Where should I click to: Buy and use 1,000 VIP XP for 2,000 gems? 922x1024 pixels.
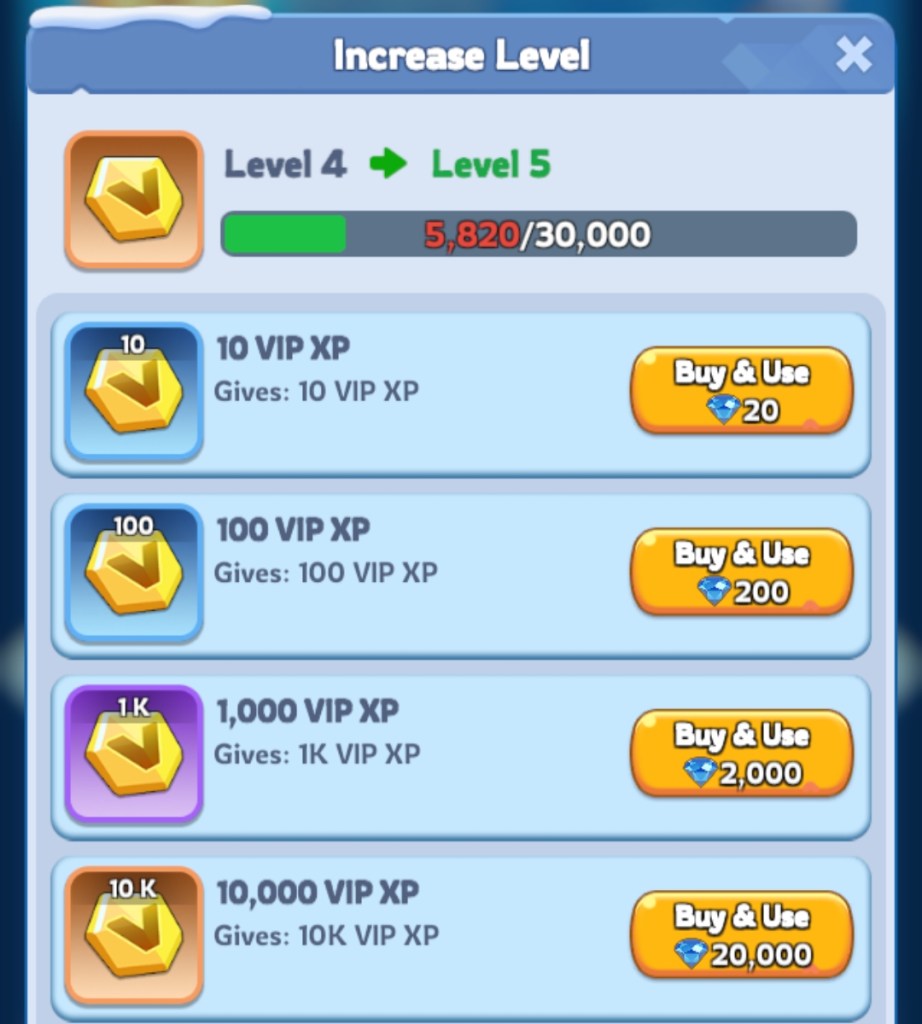[741, 753]
